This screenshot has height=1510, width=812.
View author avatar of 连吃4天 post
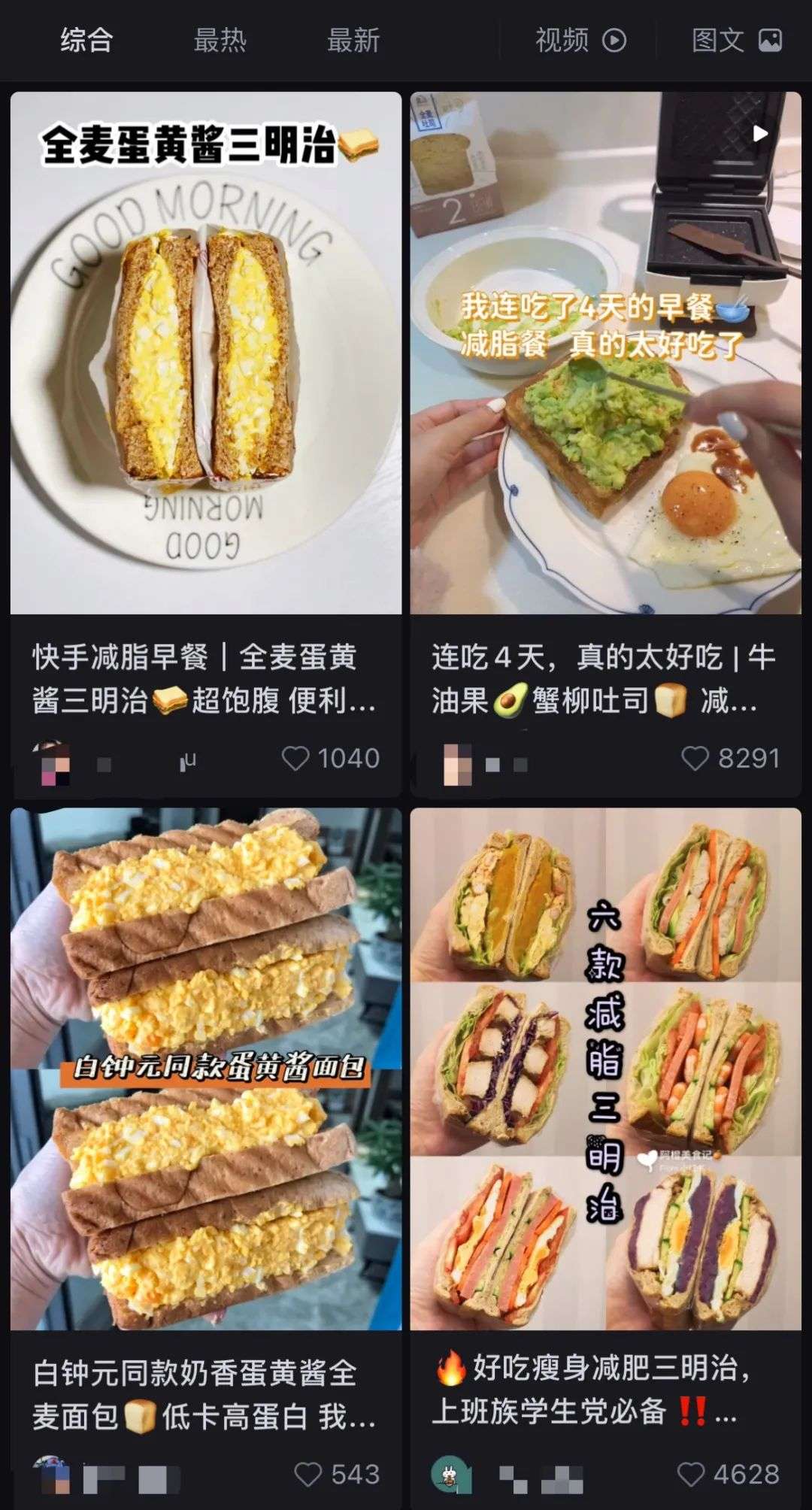(x=458, y=763)
